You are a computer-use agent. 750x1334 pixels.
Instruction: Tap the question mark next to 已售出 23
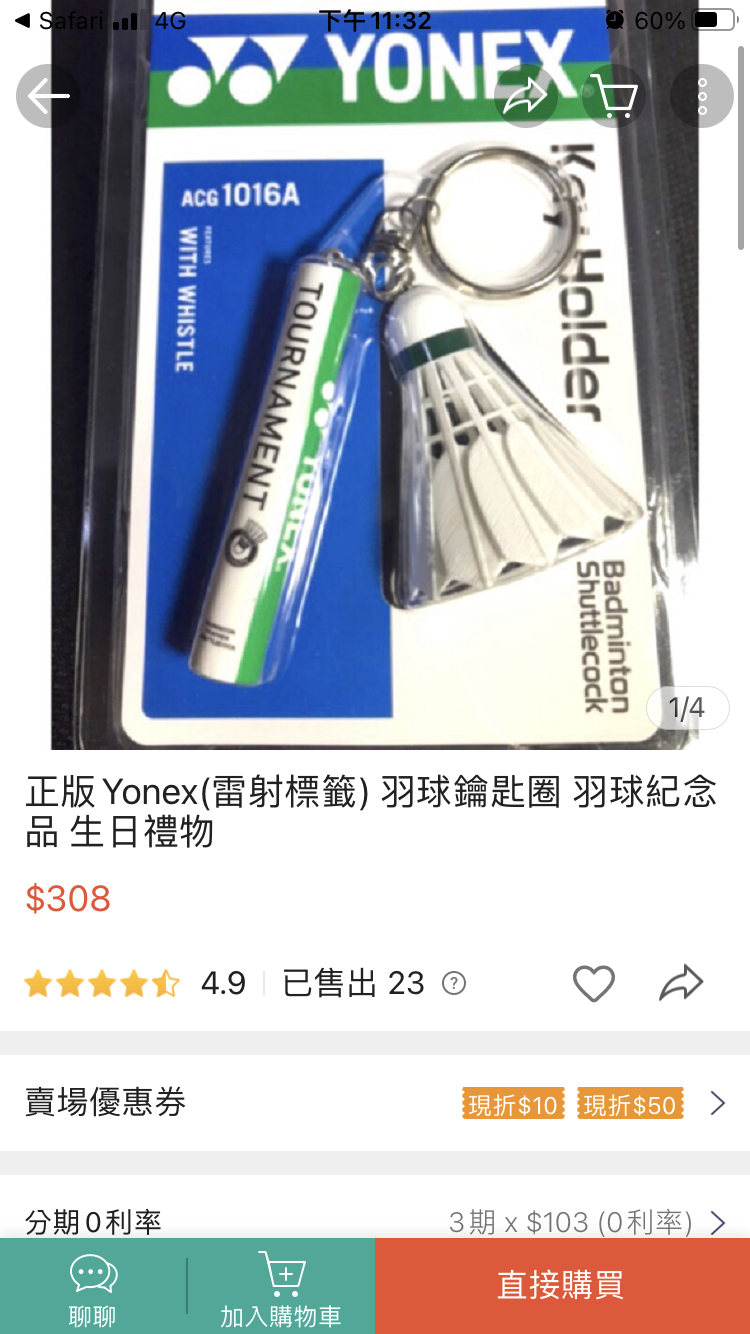(x=454, y=984)
